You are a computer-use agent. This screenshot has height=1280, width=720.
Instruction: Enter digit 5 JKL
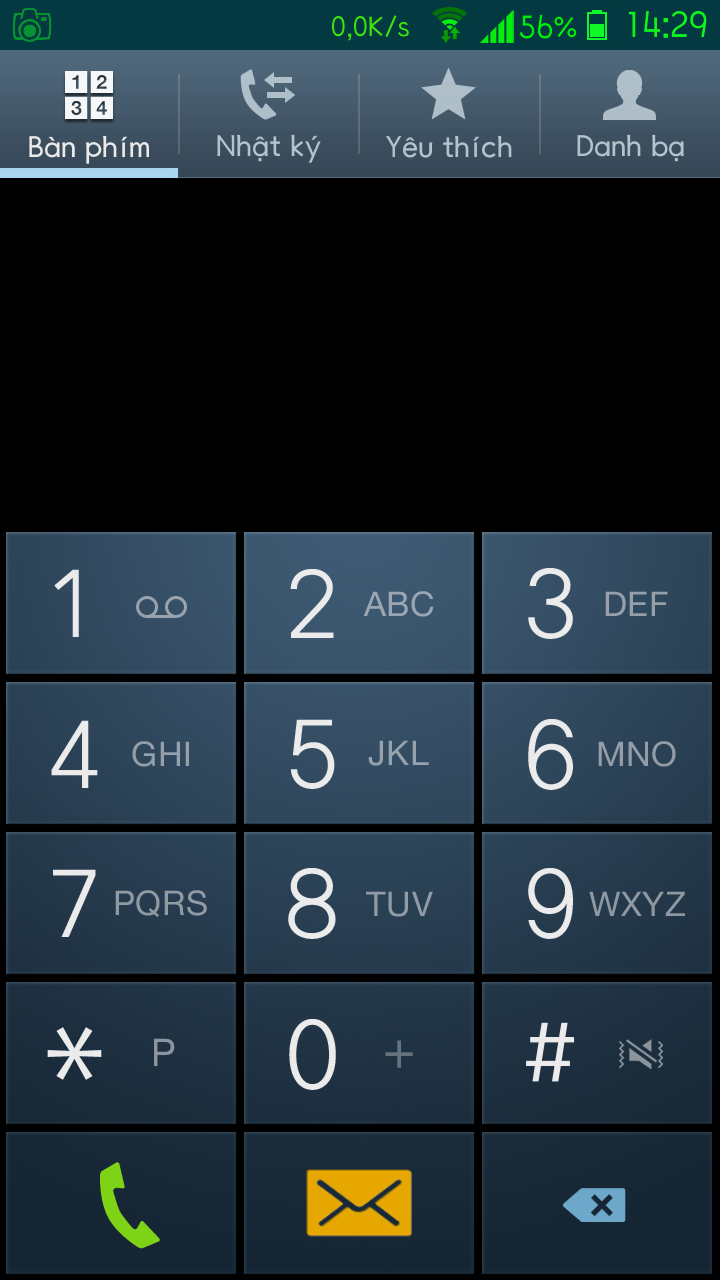pos(359,753)
